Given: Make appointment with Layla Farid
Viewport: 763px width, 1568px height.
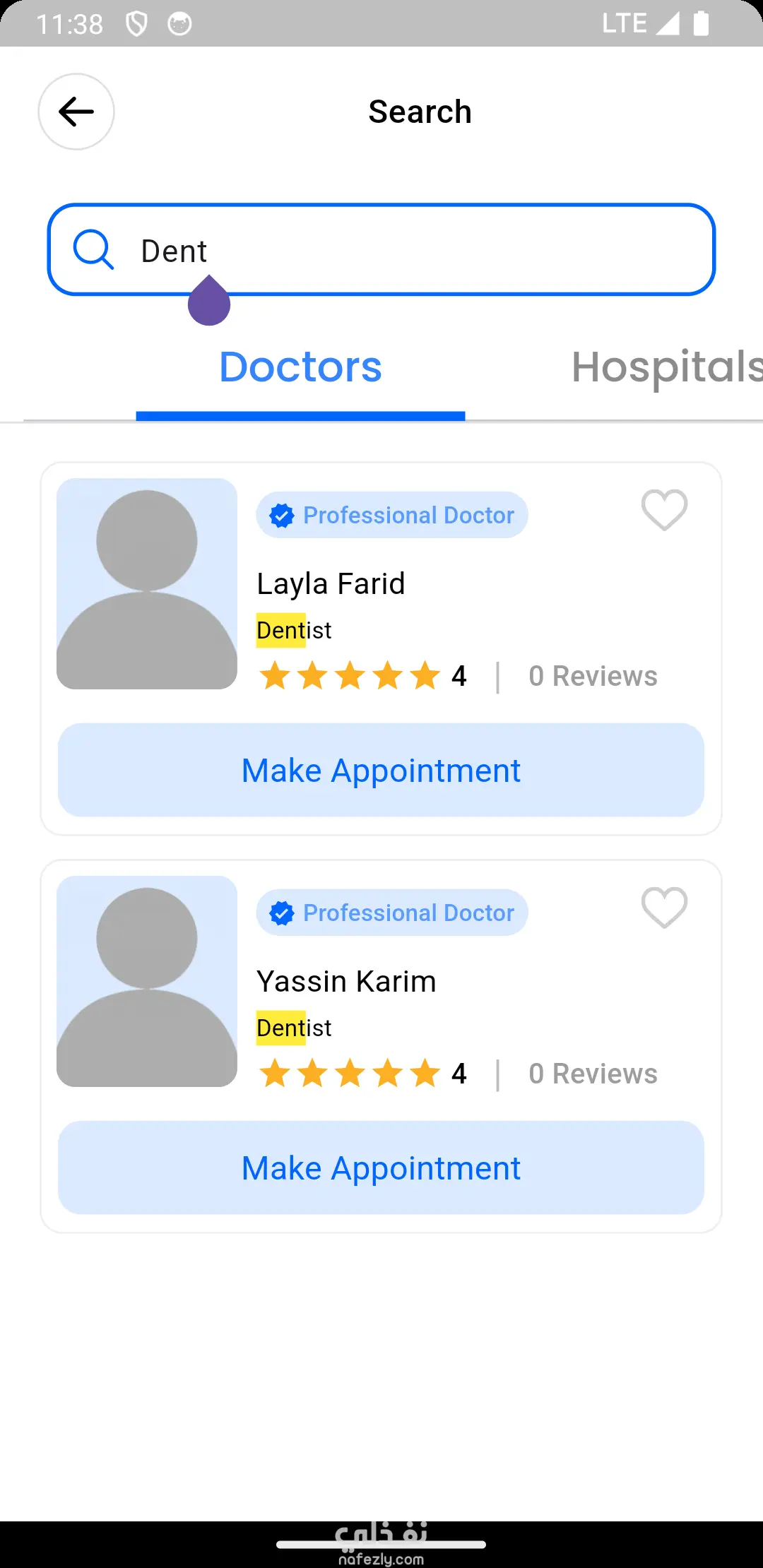Looking at the screenshot, I should pos(381,770).
